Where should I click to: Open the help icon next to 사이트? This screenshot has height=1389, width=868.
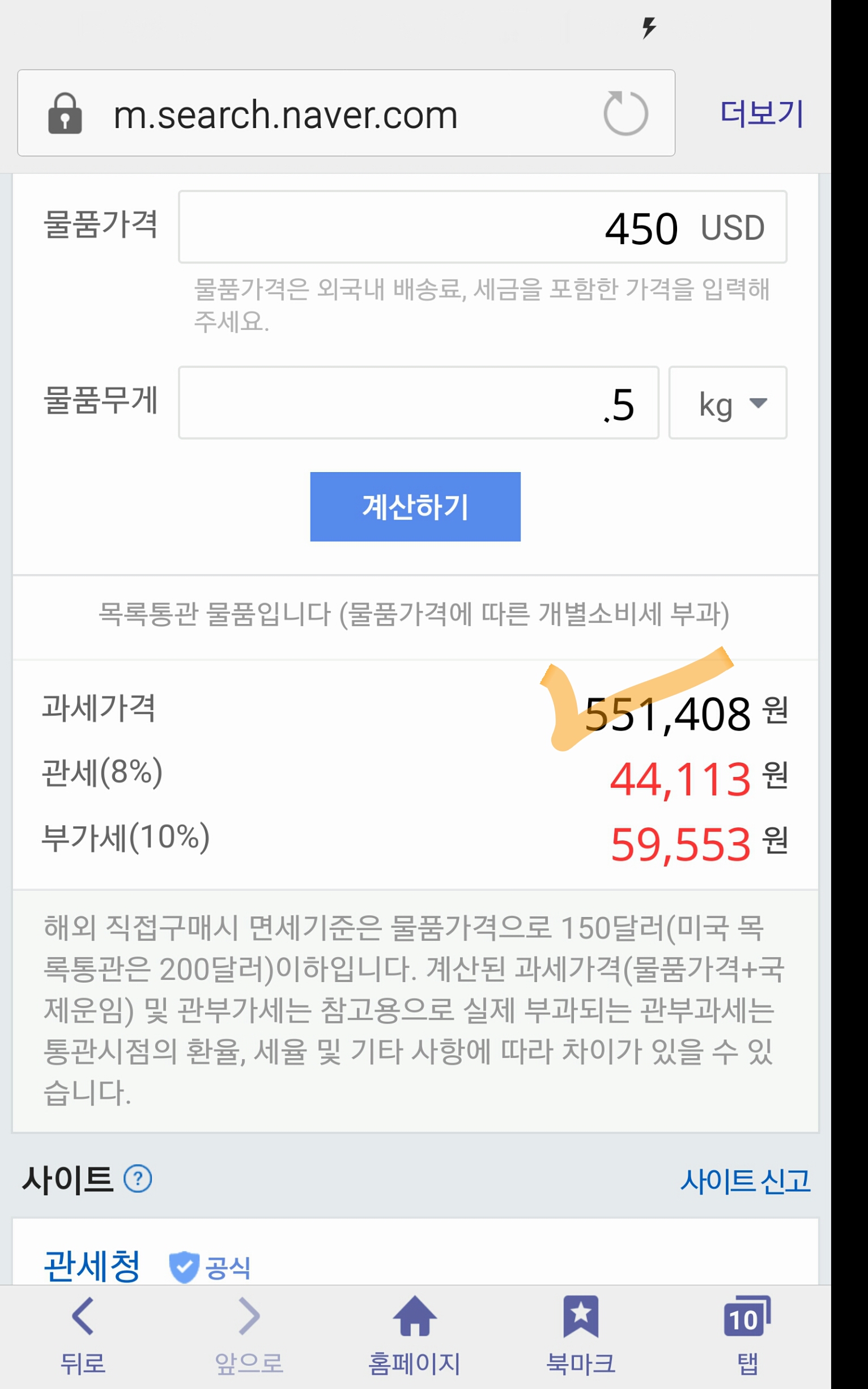pos(138,1179)
